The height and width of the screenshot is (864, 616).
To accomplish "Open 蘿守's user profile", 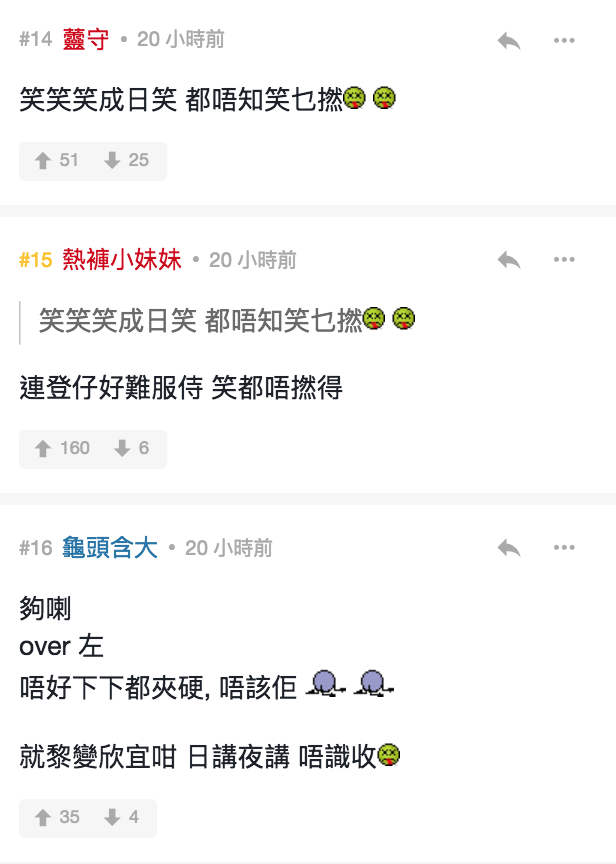I will (x=86, y=40).
